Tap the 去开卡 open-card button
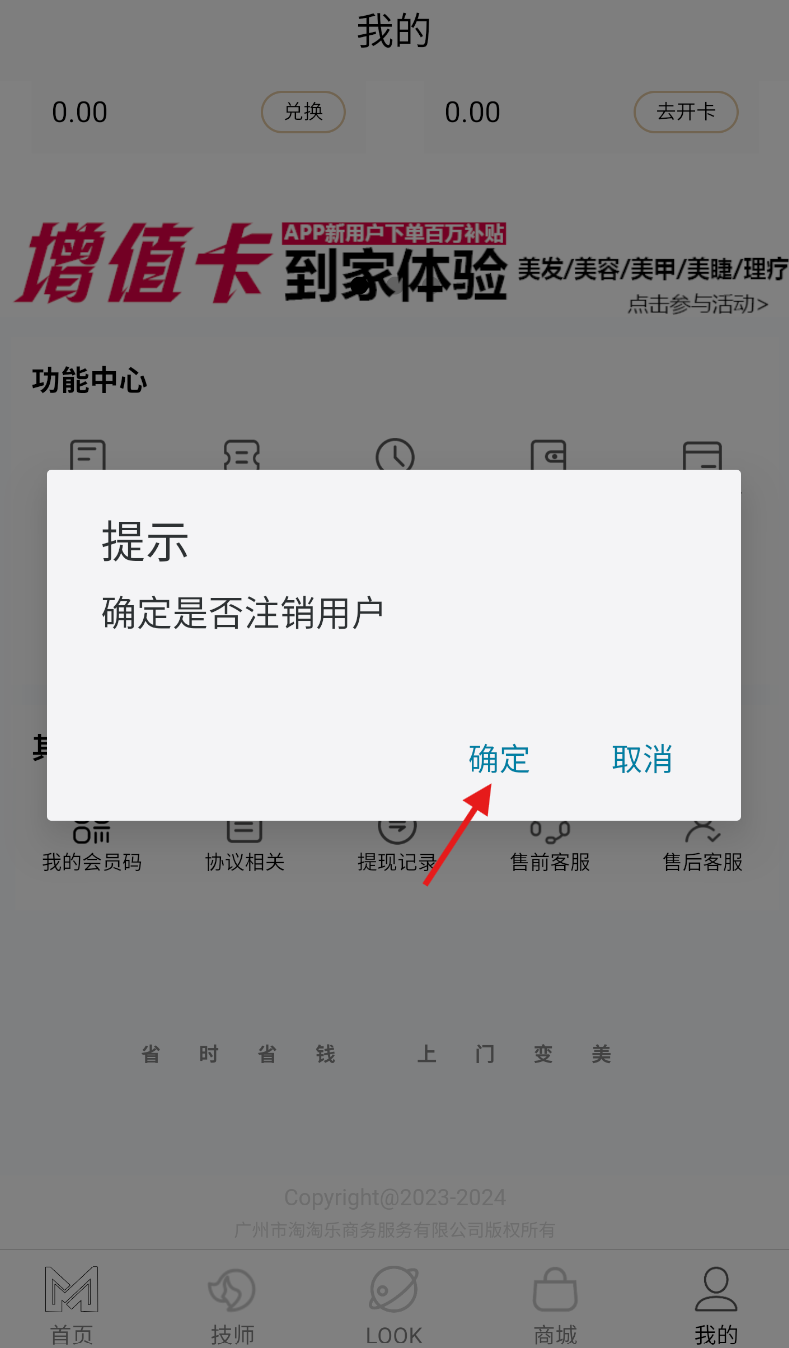Image resolution: width=789 pixels, height=1348 pixels. [x=685, y=112]
